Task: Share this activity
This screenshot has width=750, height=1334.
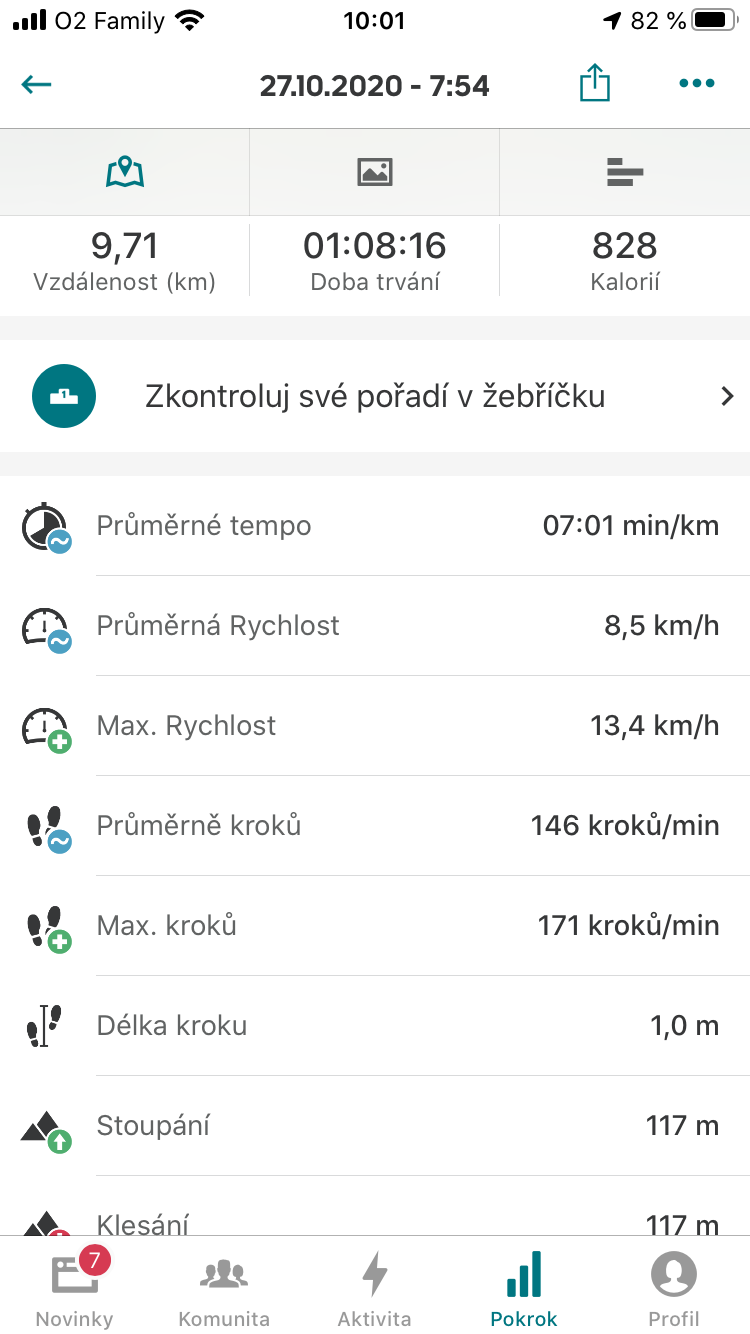Action: [x=594, y=83]
